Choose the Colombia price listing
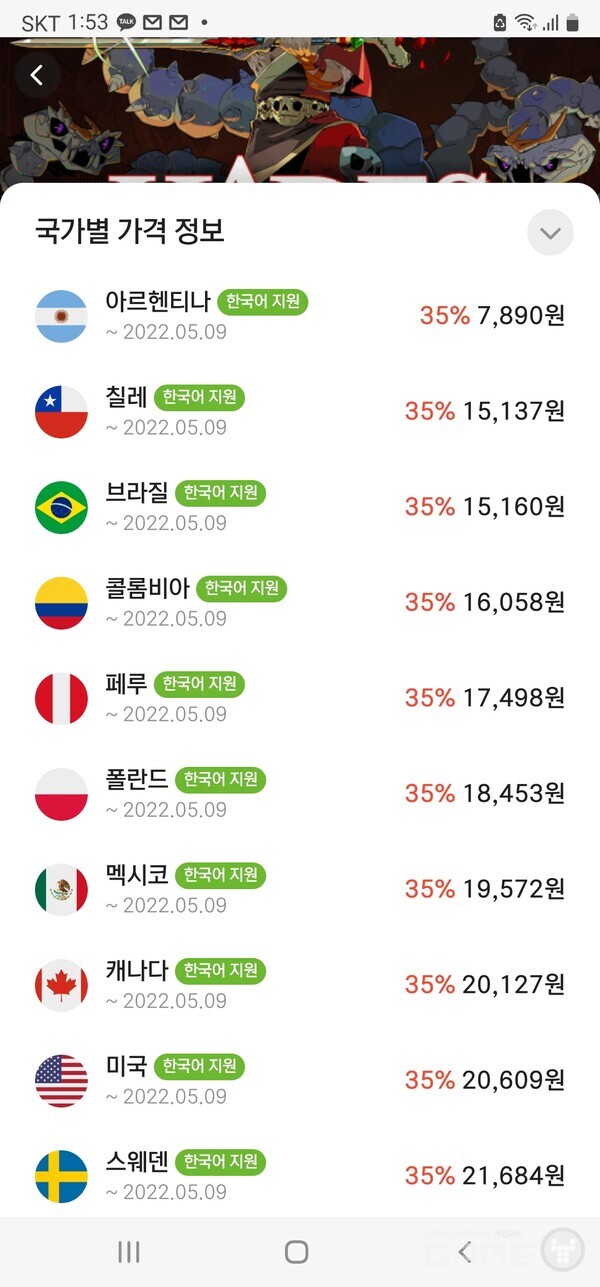This screenshot has width=600, height=1287. tap(300, 603)
